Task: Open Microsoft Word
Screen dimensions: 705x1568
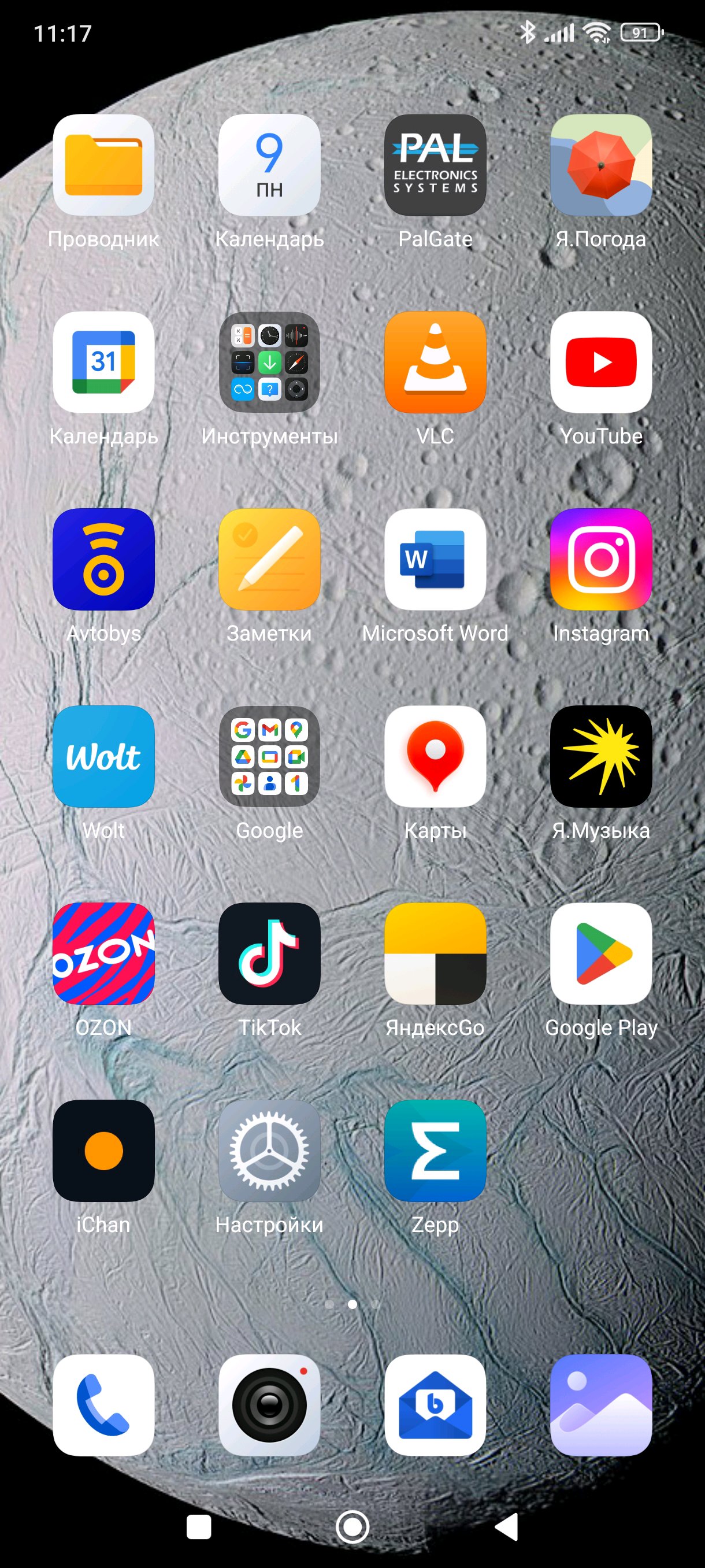Action: coord(435,560)
